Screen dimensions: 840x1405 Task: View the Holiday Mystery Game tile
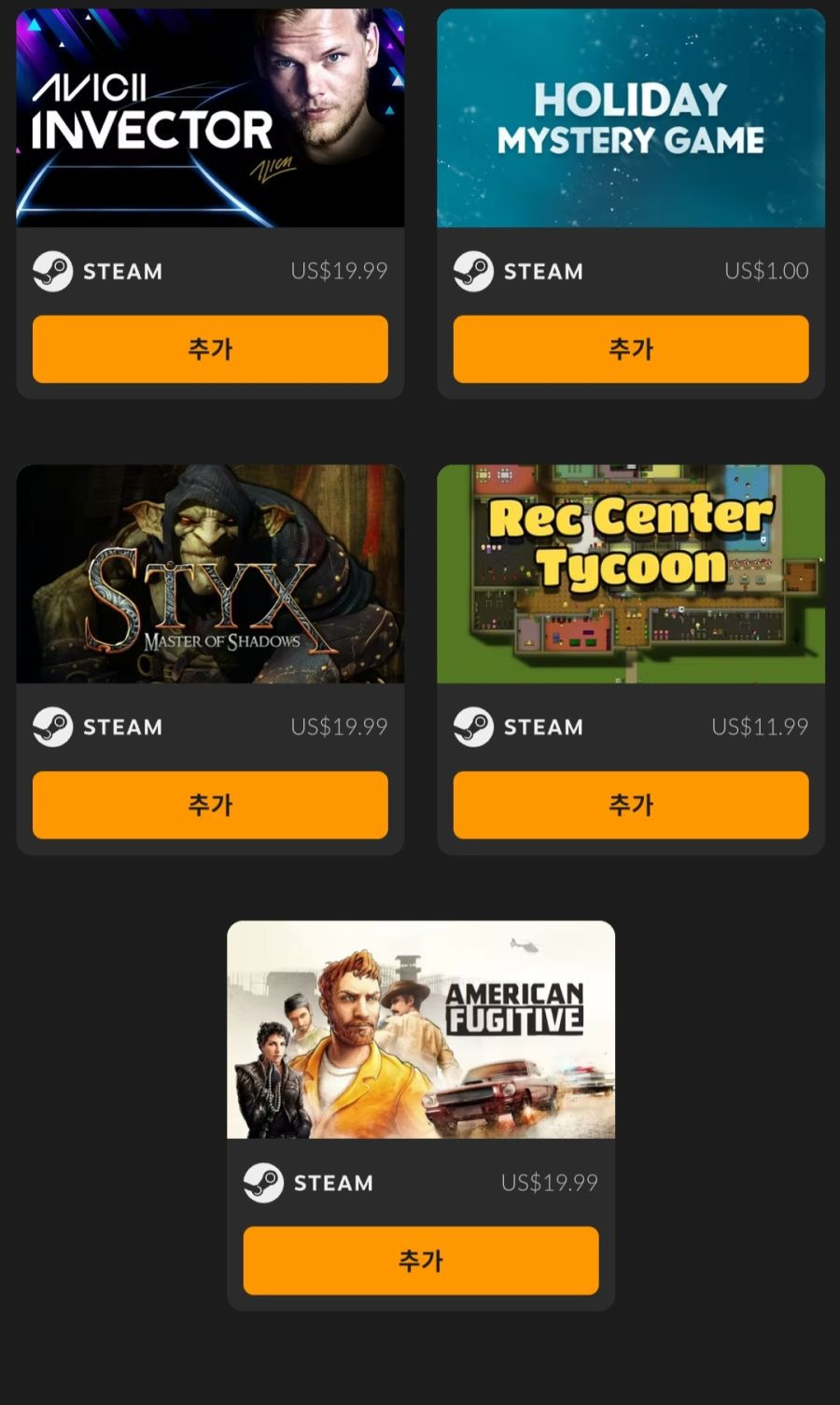tap(631, 118)
